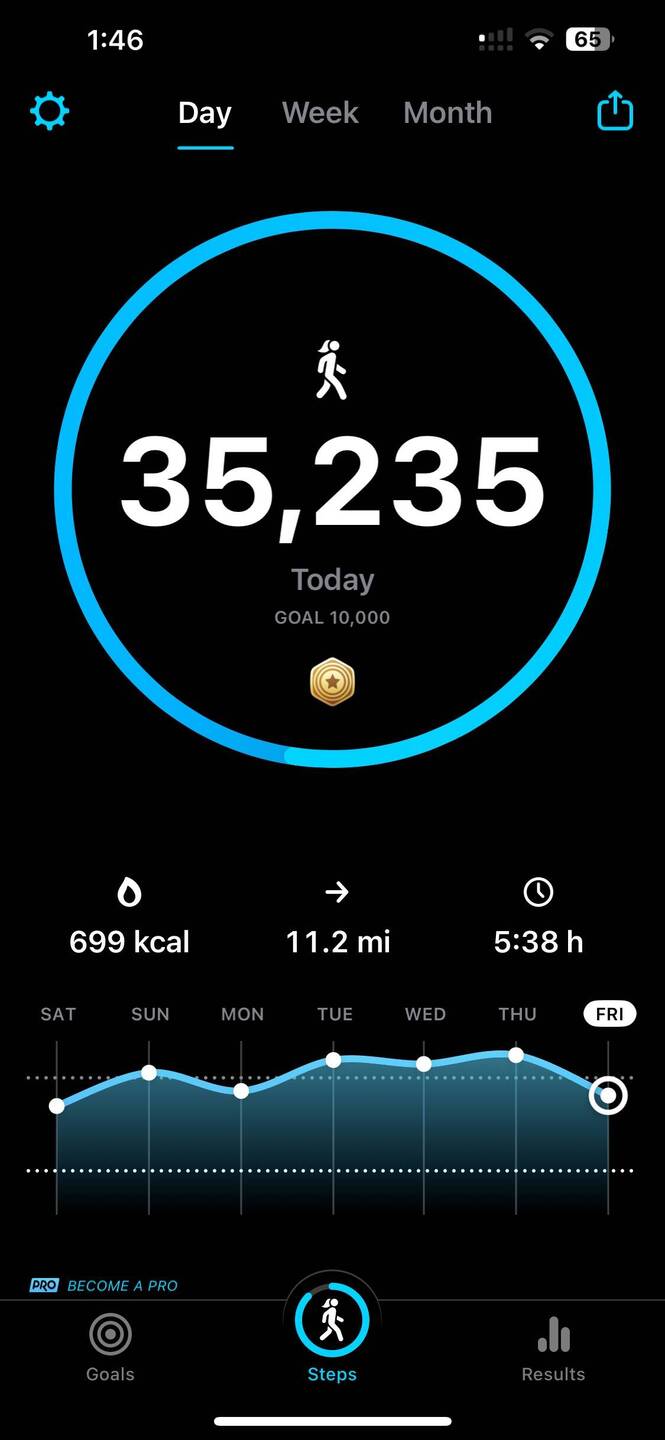Viewport: 665px width, 1440px height.
Task: Switch to the Month view
Action: point(447,113)
